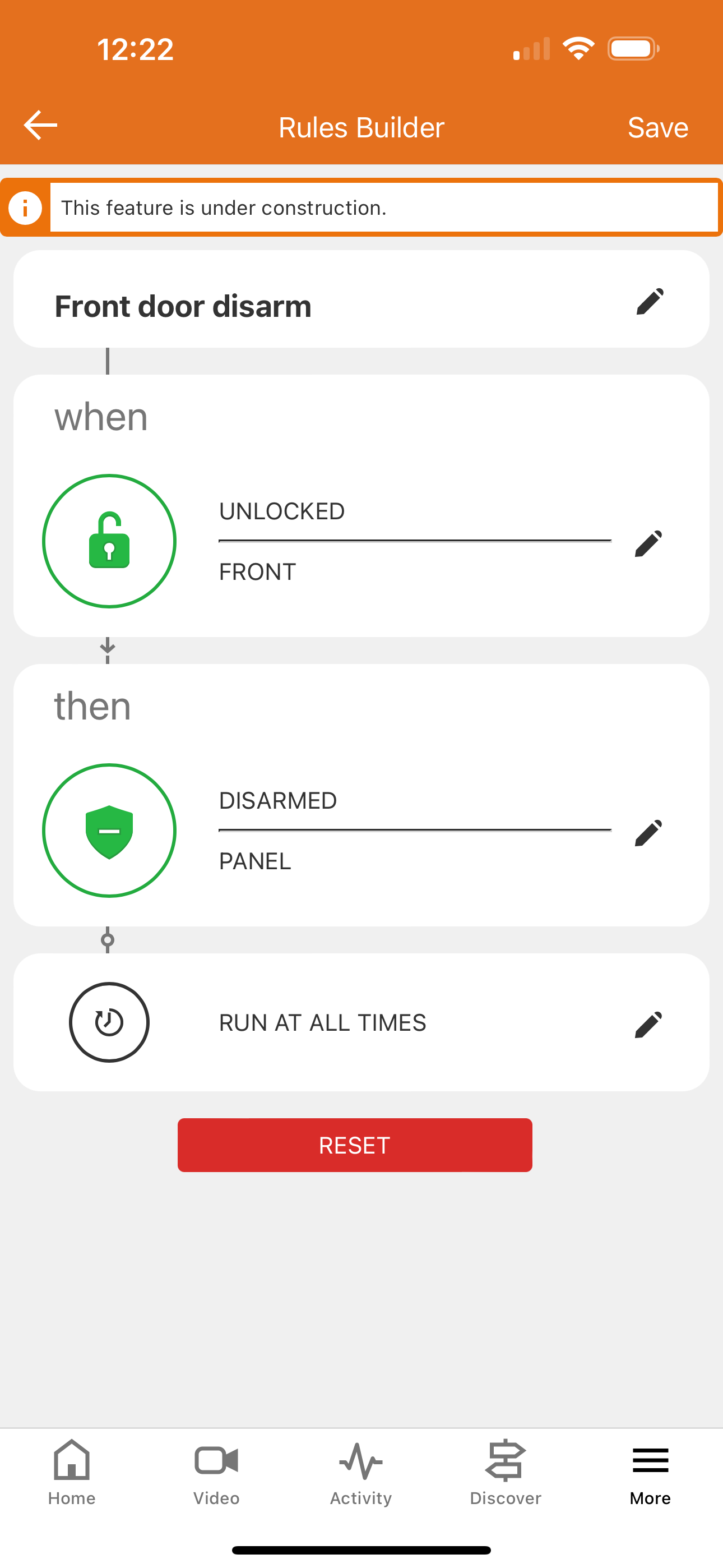This screenshot has width=723, height=1568.
Task: Go back from Rules Builder
Action: click(40, 126)
